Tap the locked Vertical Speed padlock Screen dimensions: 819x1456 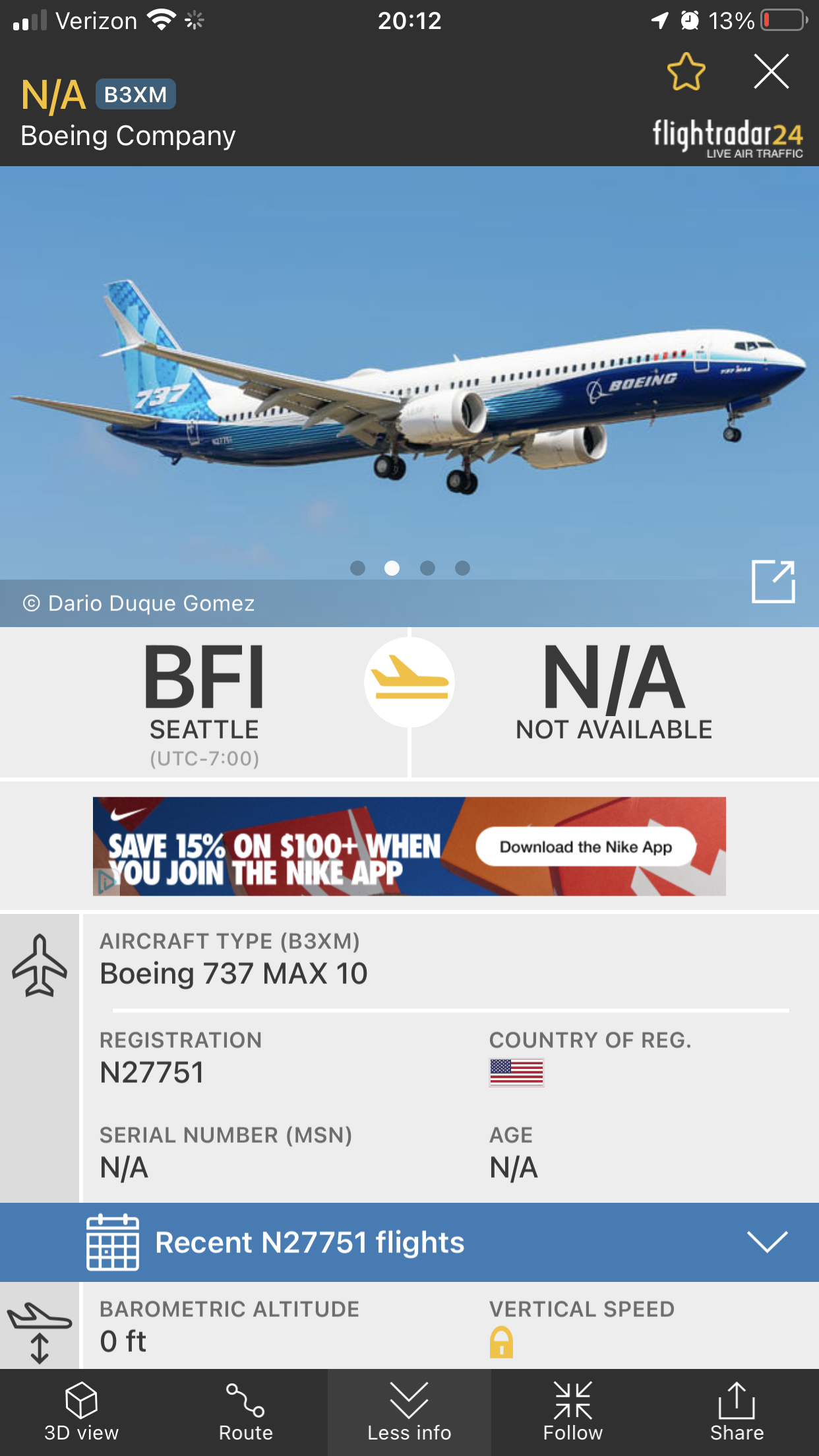(501, 1342)
